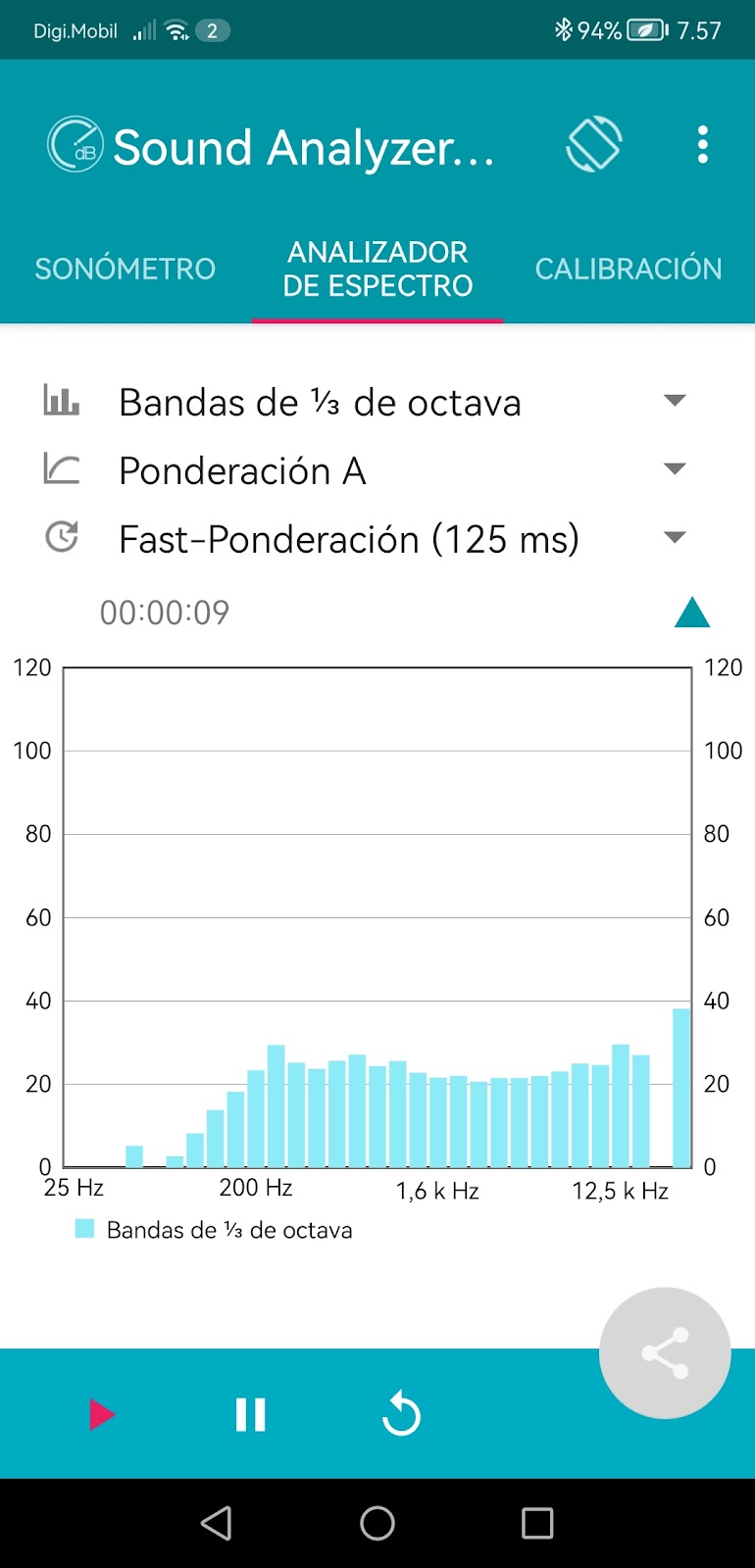Reset the measurement timer
Screen dimensions: 755x1568
tap(401, 1414)
